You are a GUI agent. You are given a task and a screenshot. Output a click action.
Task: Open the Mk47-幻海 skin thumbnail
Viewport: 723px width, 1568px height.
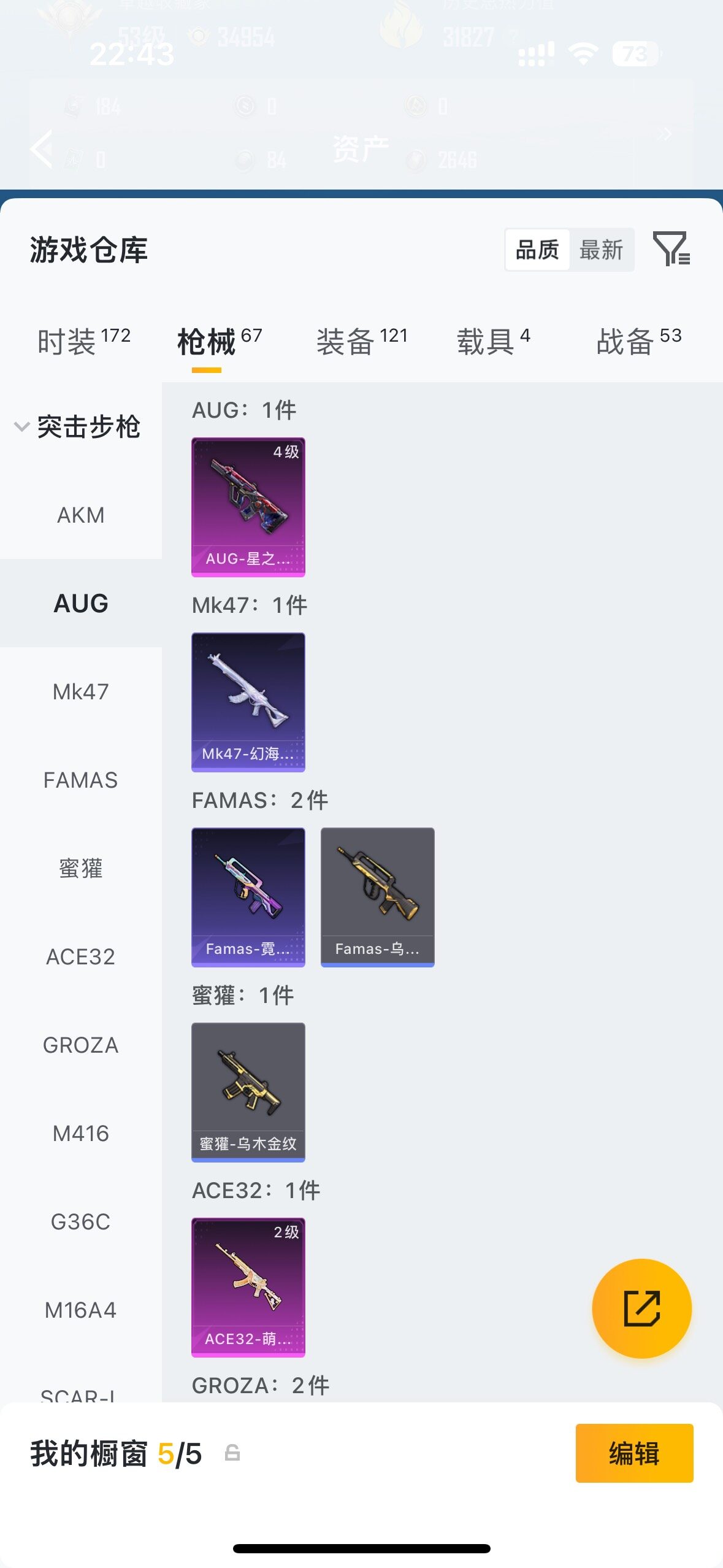(248, 703)
